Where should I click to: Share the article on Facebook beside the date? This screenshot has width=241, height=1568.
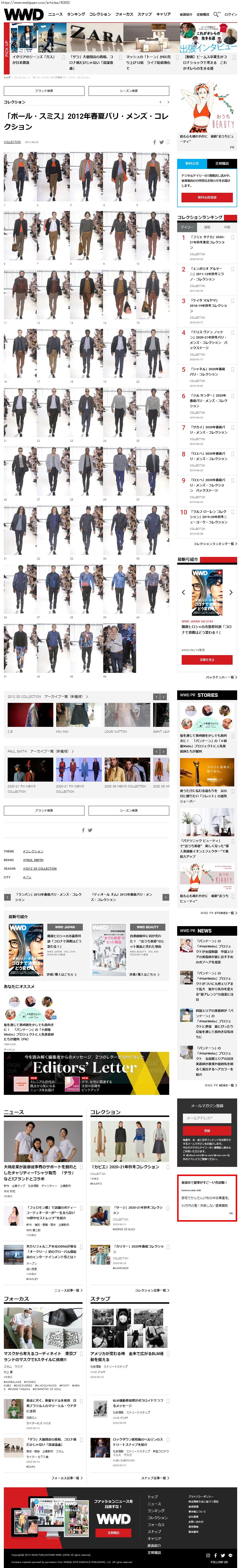pyautogui.click(x=155, y=142)
